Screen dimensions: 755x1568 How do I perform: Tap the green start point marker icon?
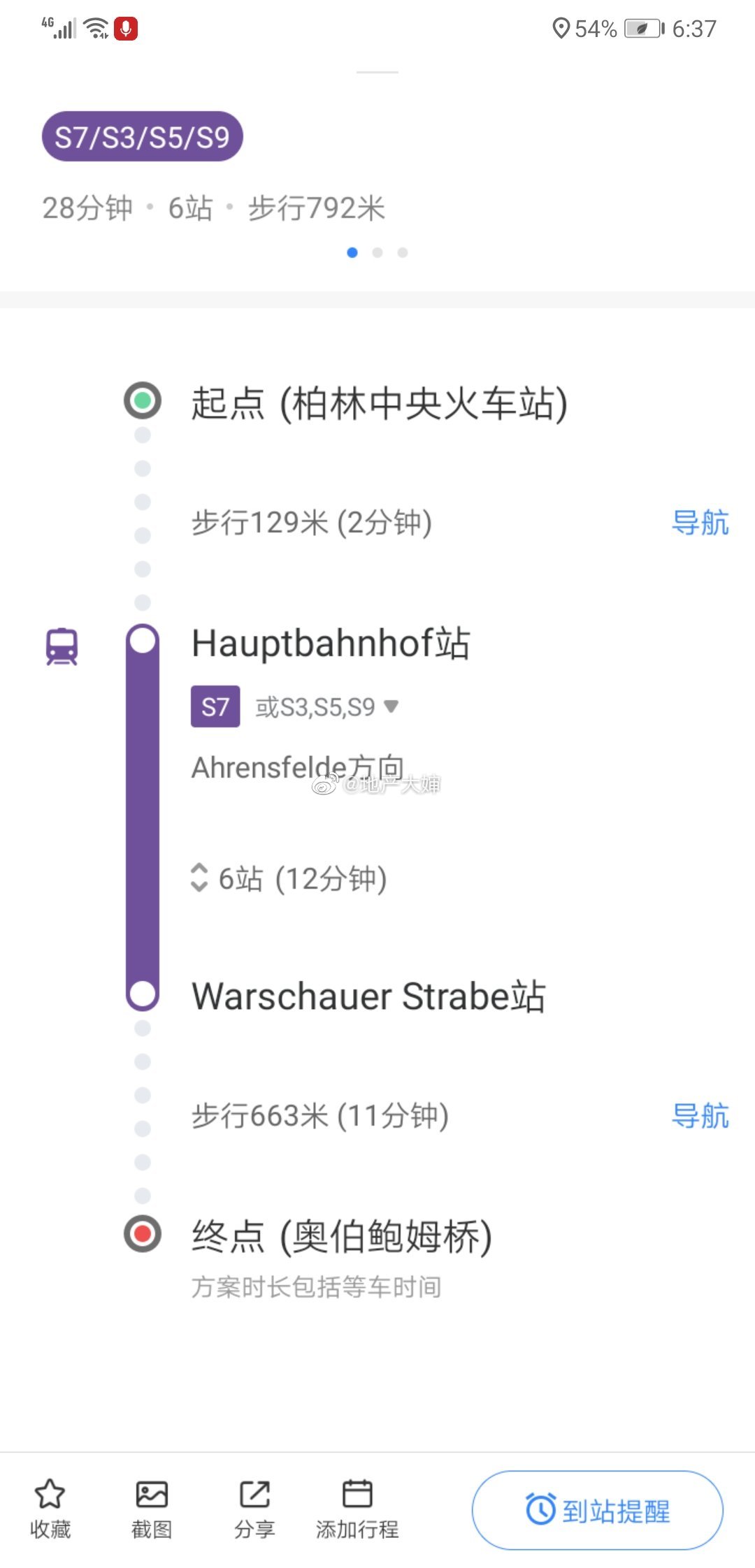[x=142, y=400]
